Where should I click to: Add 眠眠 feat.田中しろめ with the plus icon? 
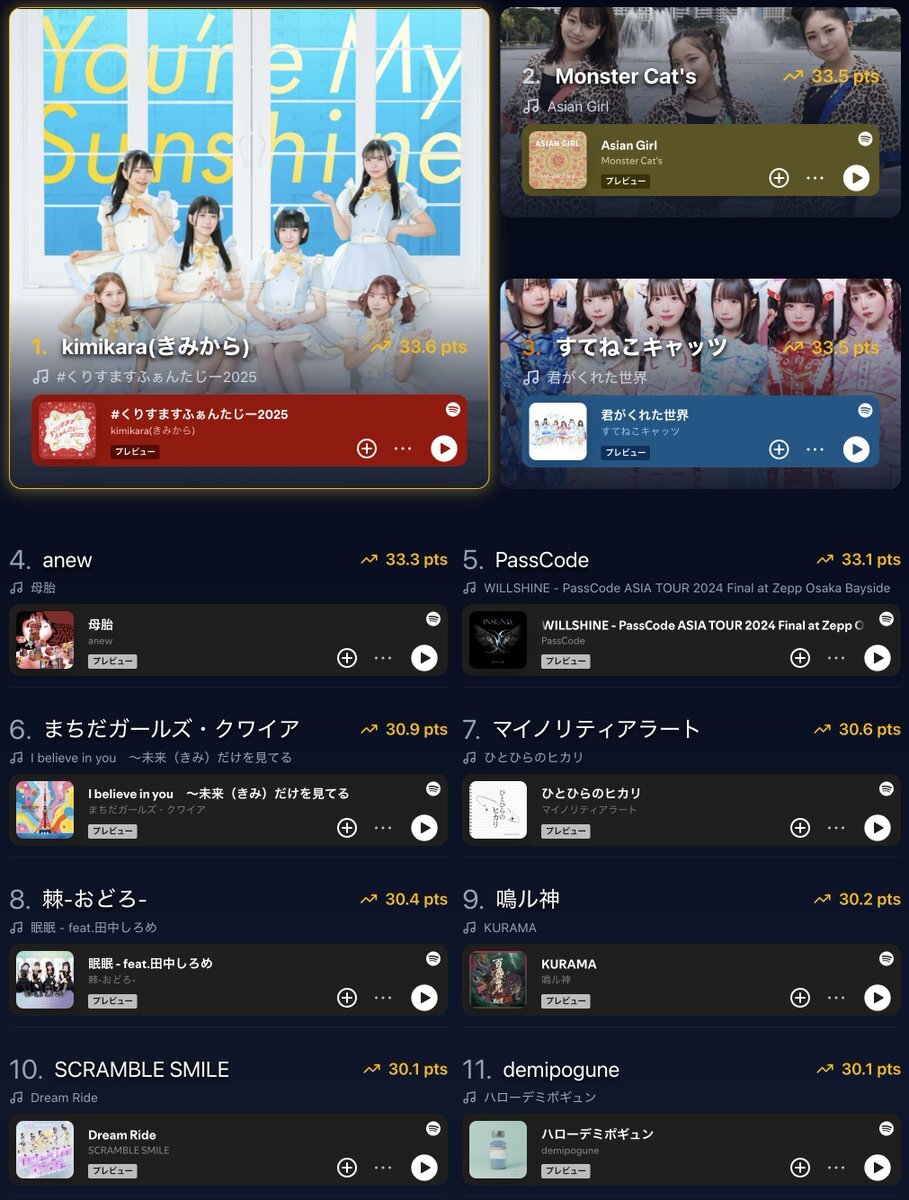click(347, 998)
